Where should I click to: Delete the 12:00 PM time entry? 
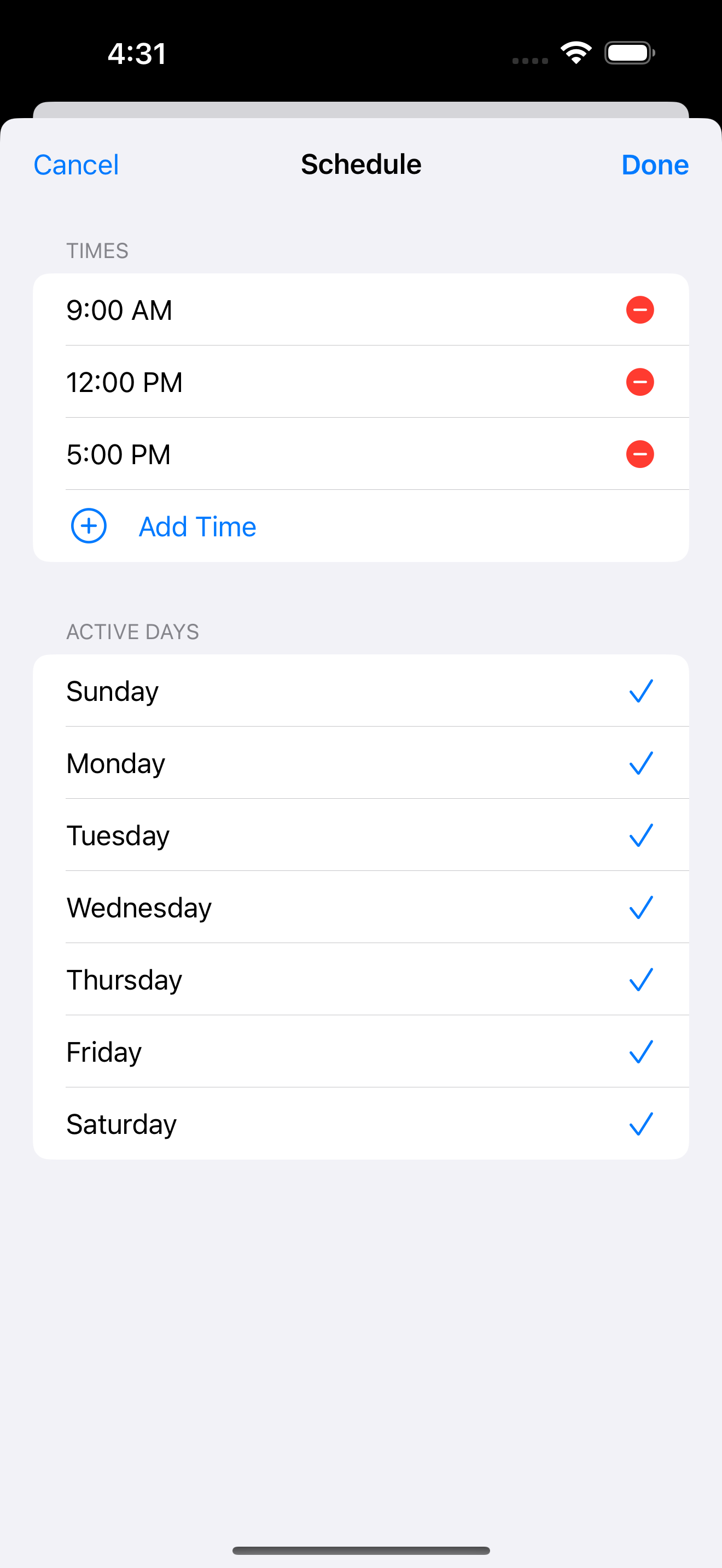640,382
